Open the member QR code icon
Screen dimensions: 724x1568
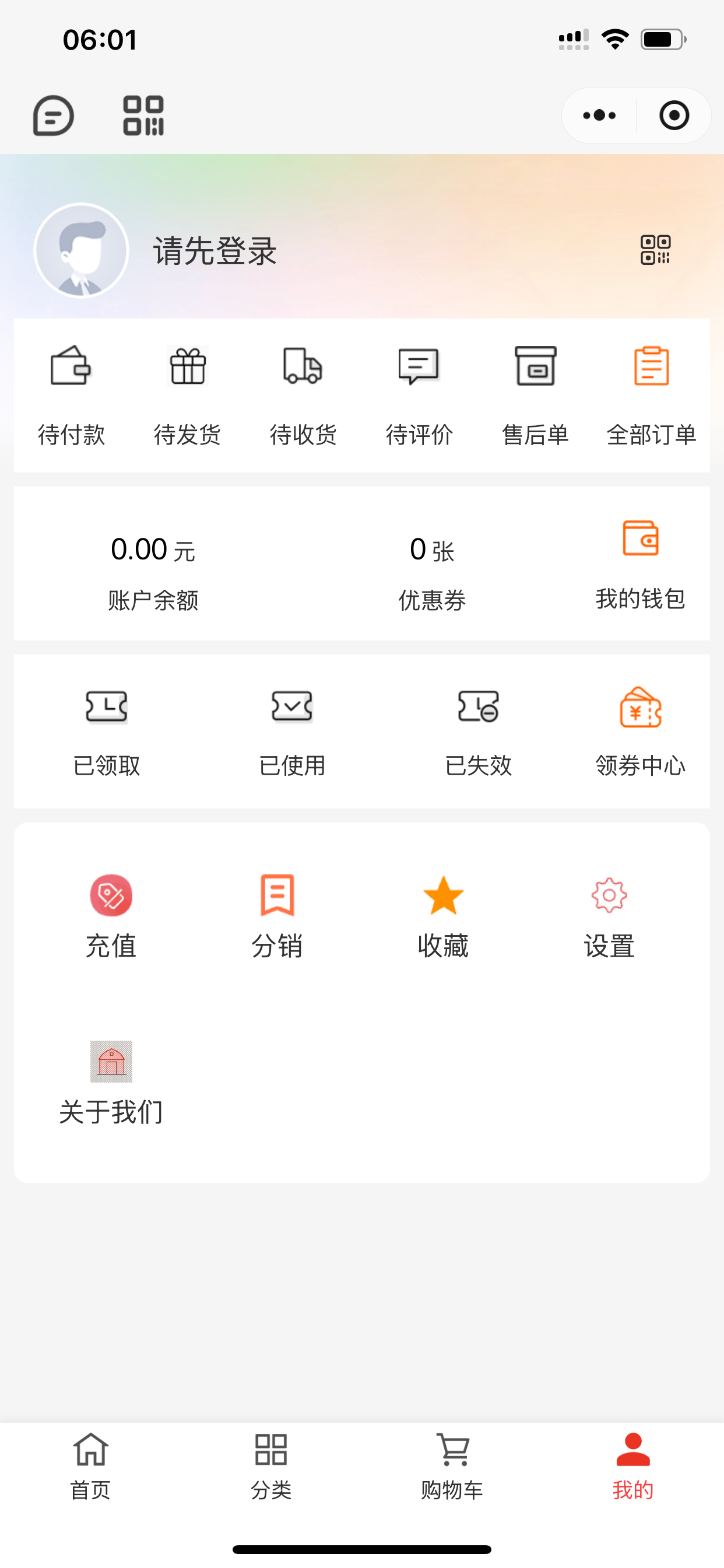point(659,250)
